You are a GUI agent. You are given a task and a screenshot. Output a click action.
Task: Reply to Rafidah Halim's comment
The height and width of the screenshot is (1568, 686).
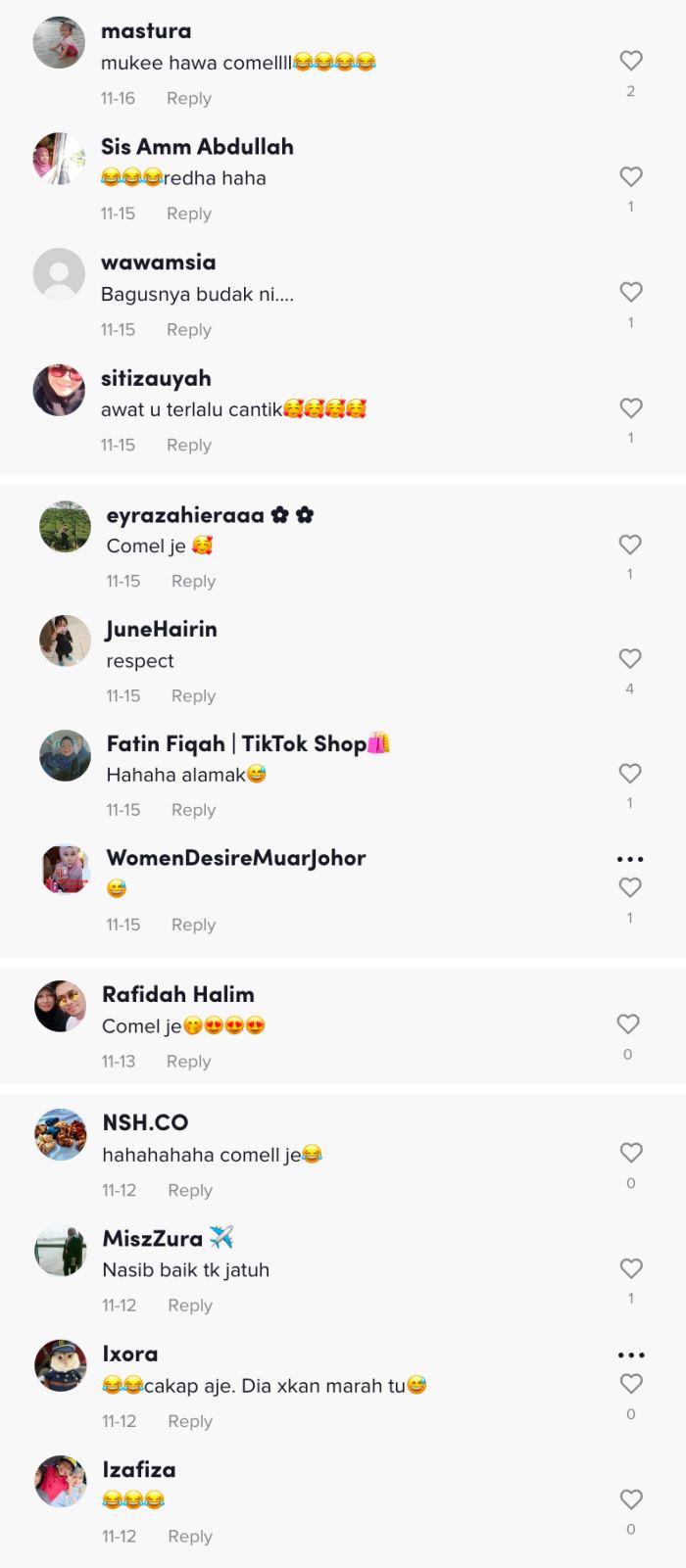coord(188,1062)
